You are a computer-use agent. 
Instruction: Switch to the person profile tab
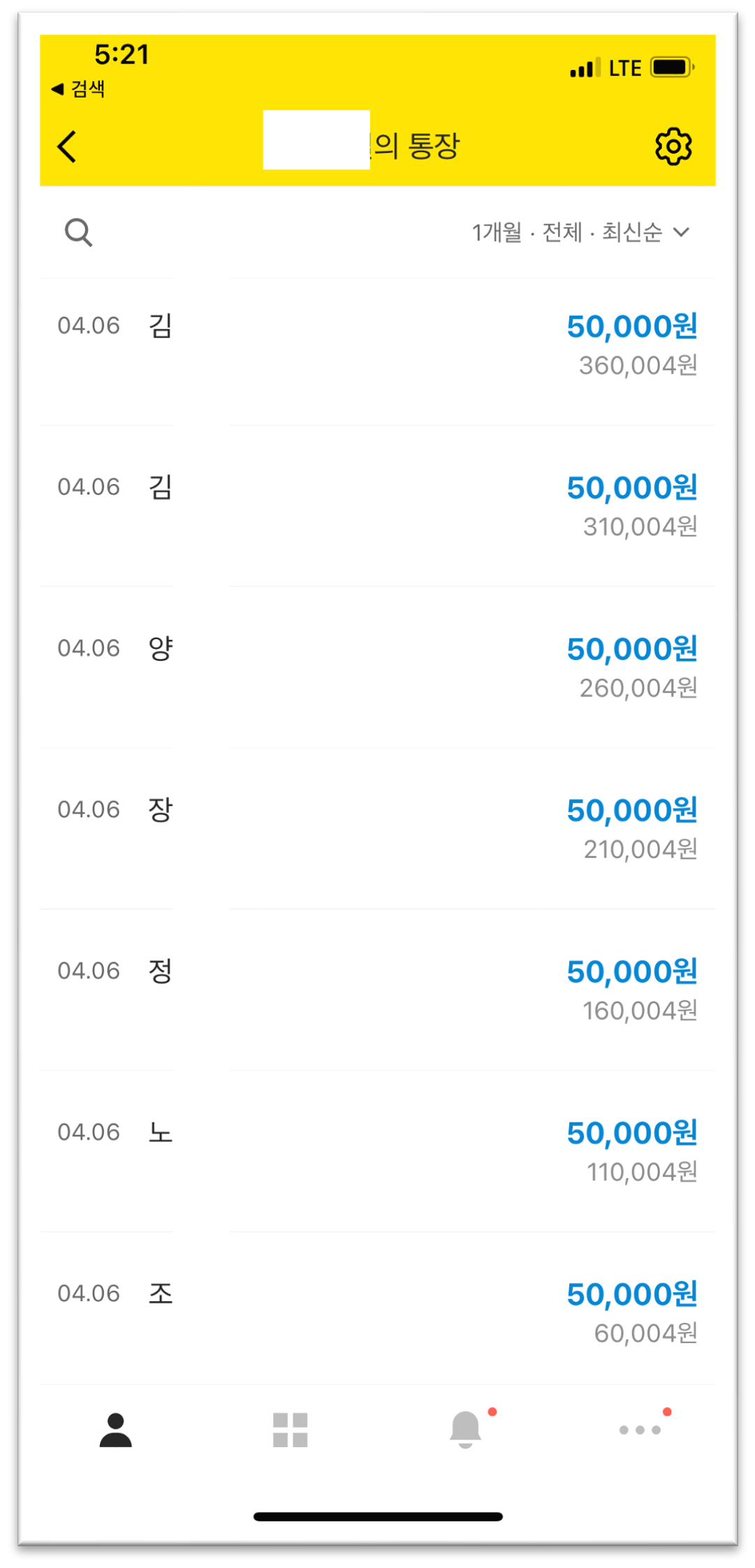click(x=116, y=1430)
